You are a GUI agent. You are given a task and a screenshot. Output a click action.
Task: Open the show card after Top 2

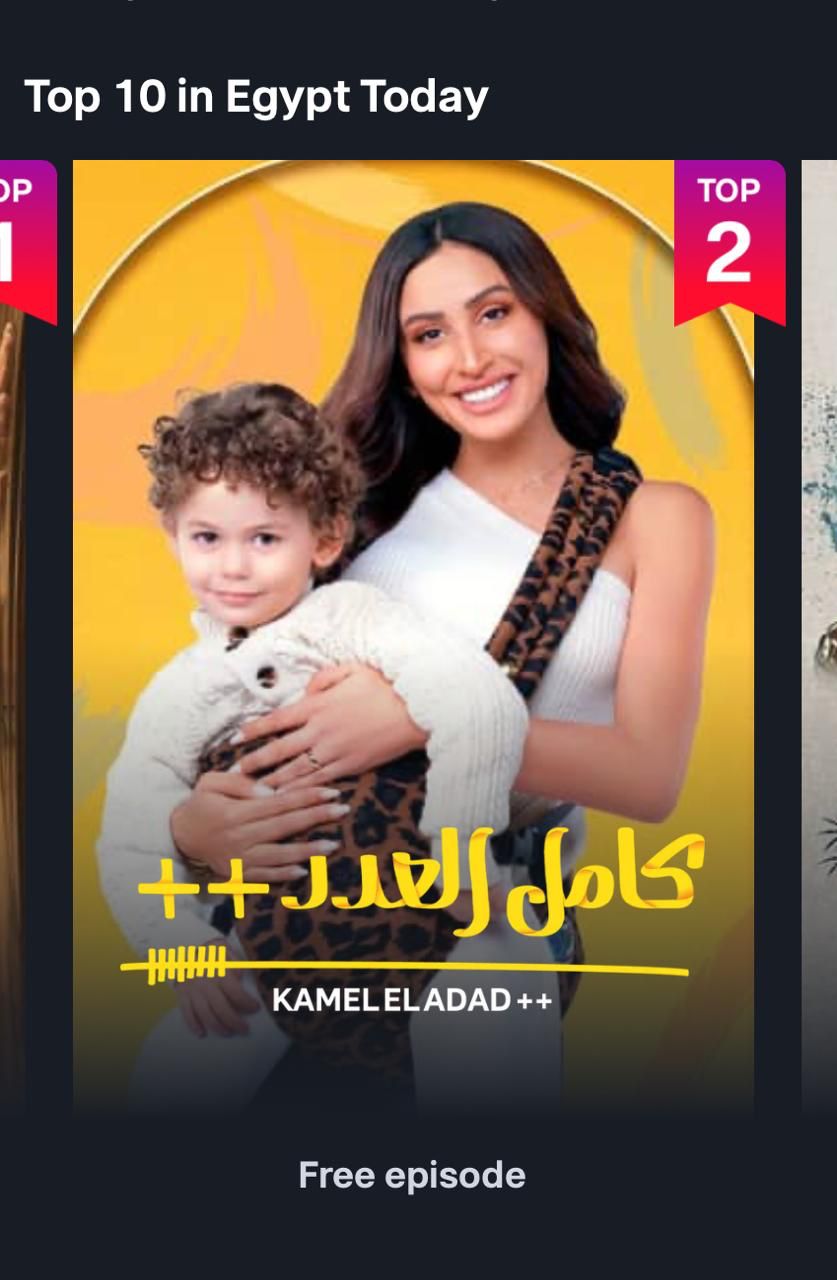tap(819, 640)
